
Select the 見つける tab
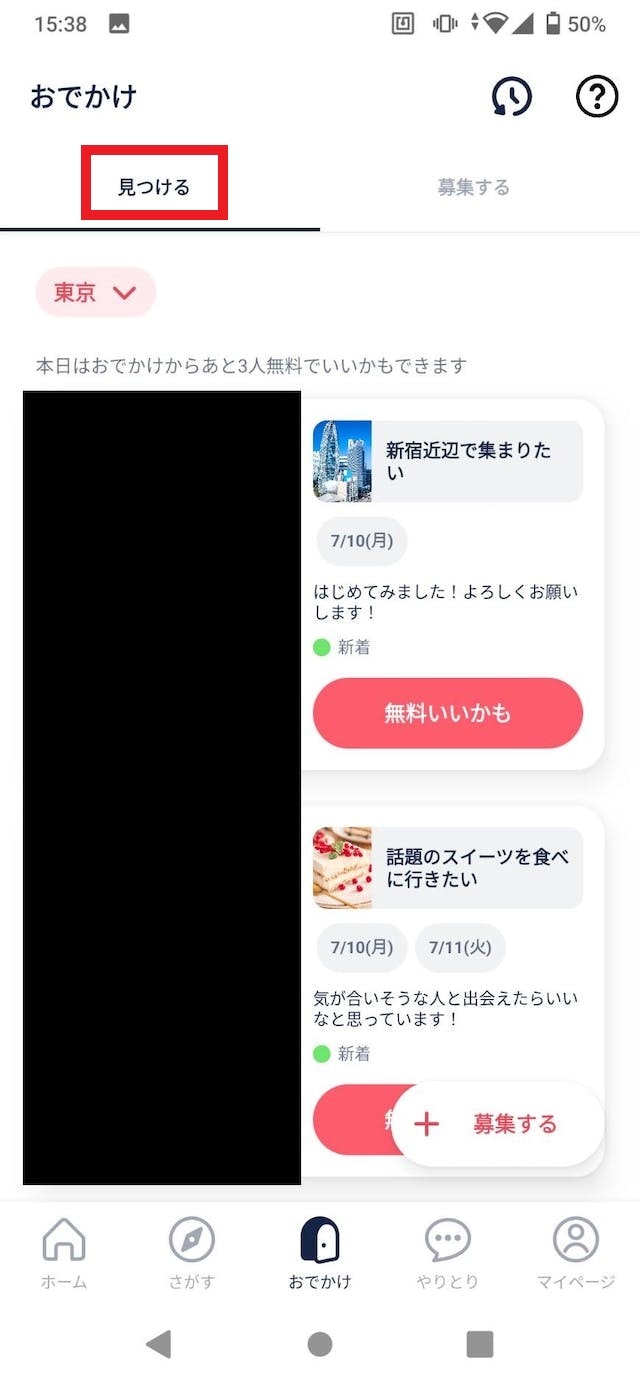pos(154,186)
